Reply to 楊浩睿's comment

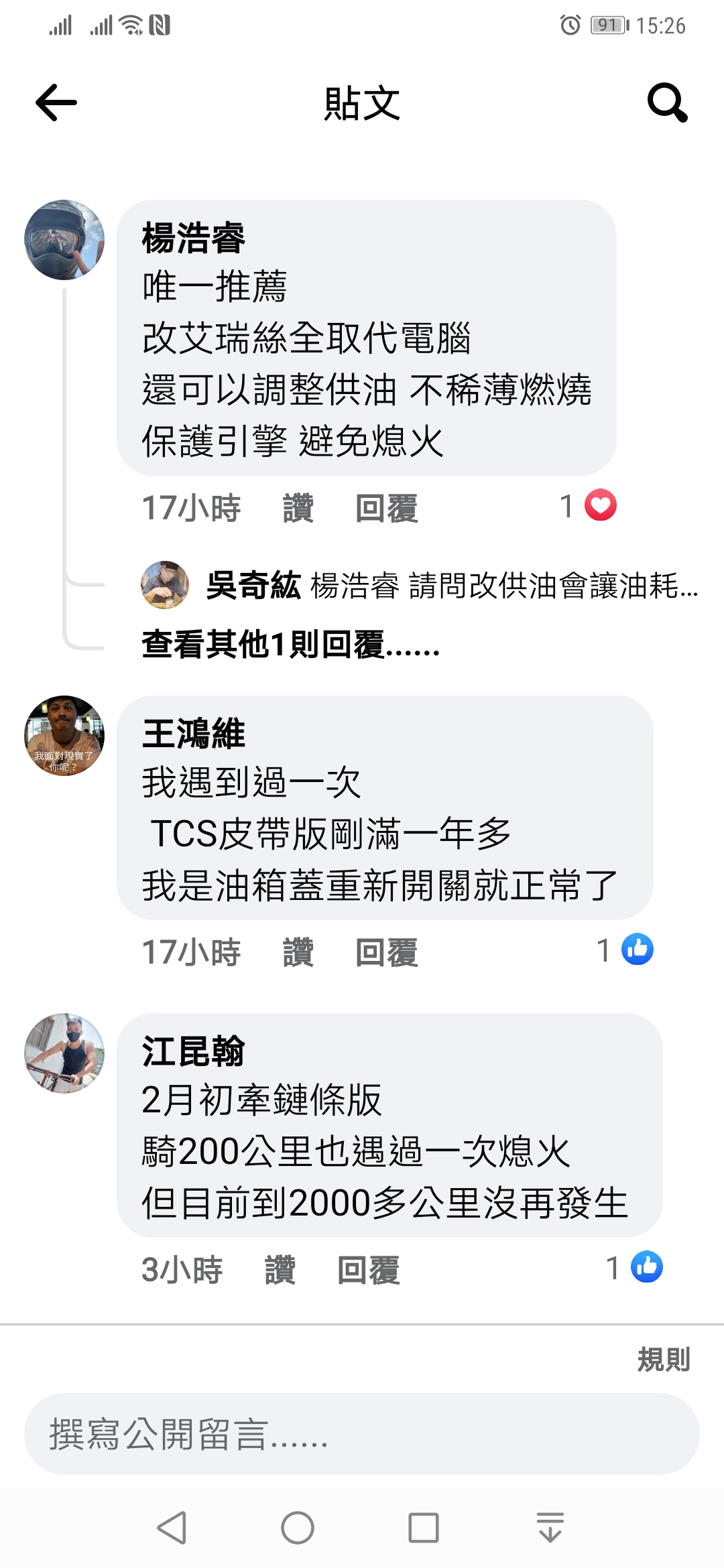[x=386, y=508]
